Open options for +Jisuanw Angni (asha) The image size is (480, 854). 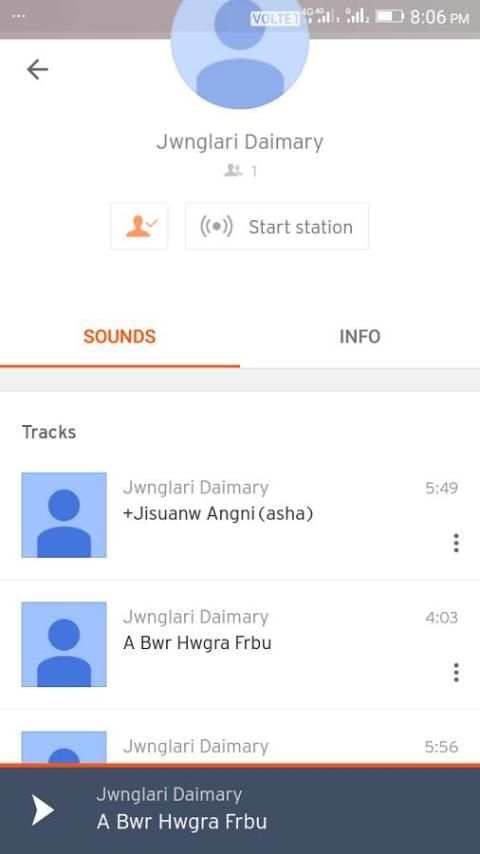tap(456, 543)
